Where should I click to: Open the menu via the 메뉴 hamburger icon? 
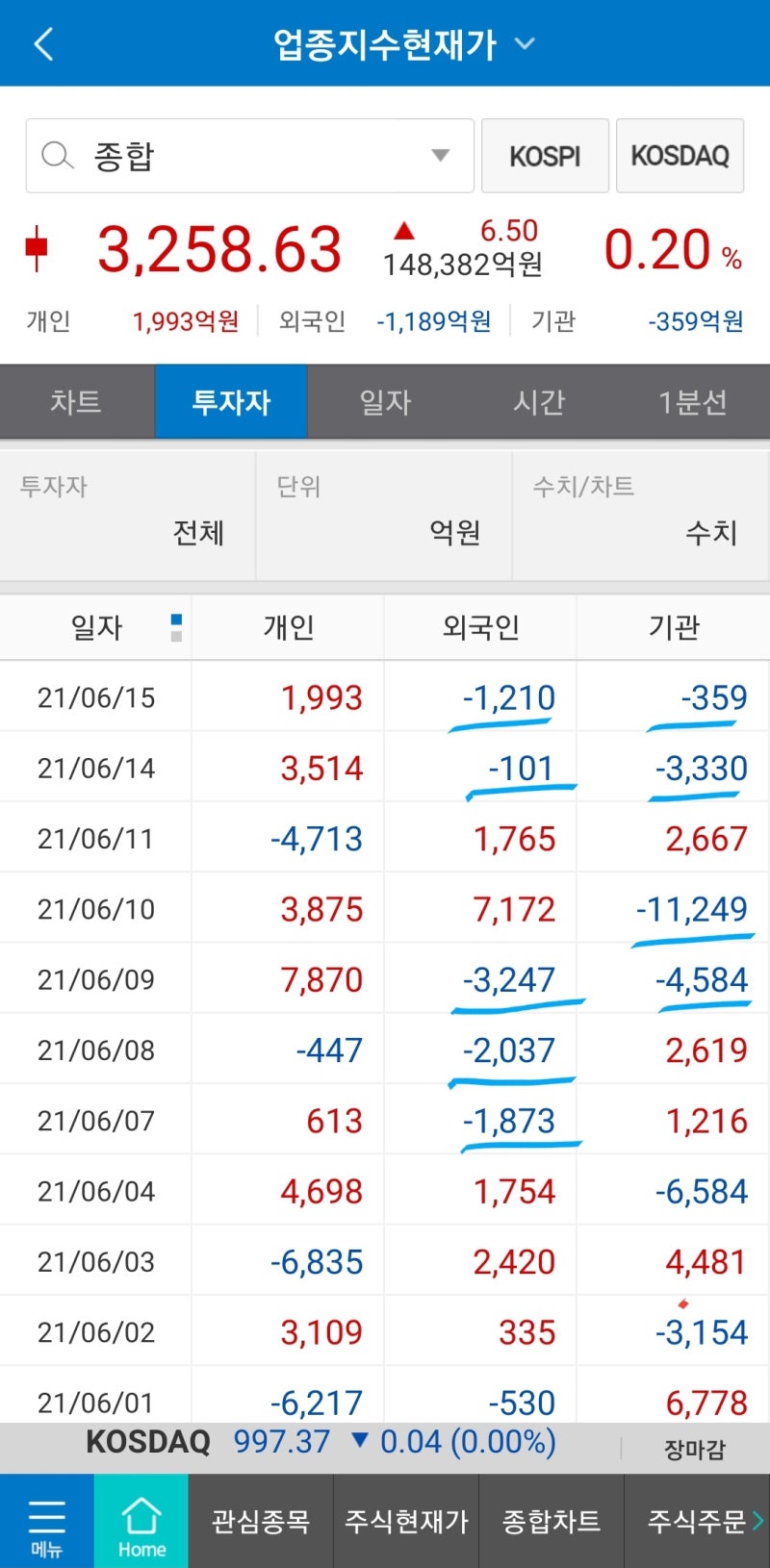coord(46,1522)
